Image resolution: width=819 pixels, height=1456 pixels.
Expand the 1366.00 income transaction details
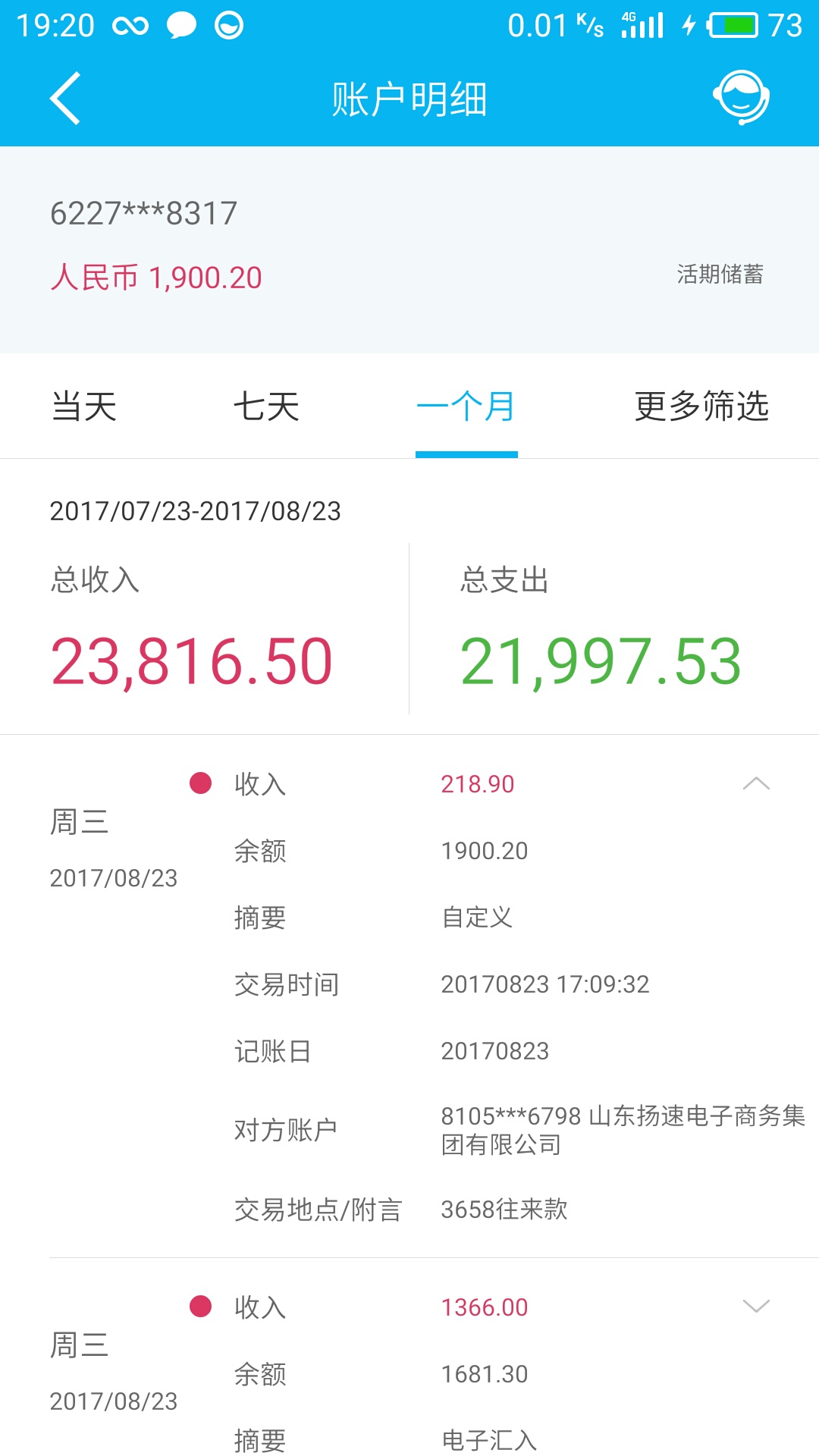tap(756, 1306)
